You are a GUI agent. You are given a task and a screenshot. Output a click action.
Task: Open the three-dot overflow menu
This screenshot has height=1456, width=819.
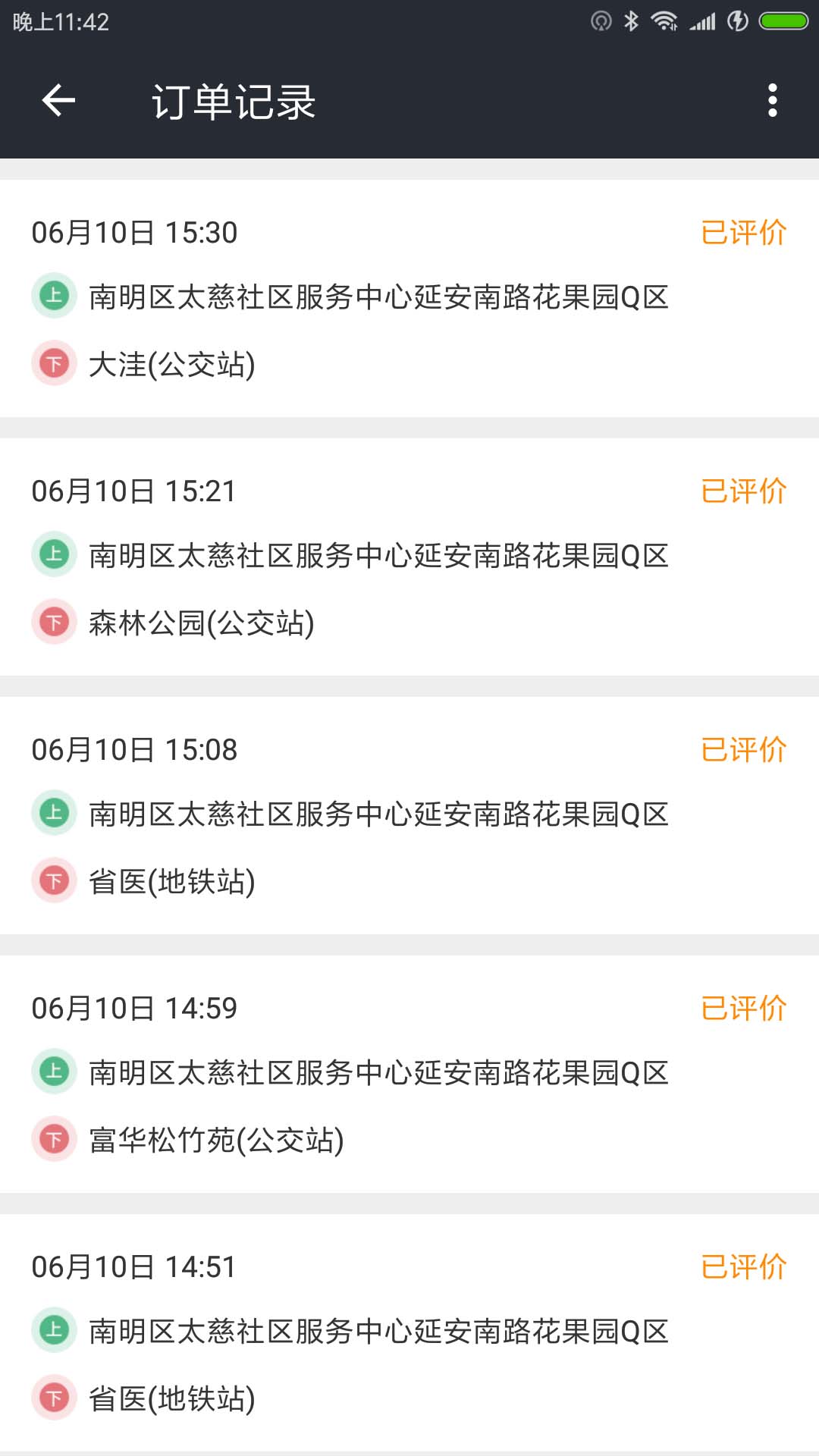pyautogui.click(x=772, y=101)
